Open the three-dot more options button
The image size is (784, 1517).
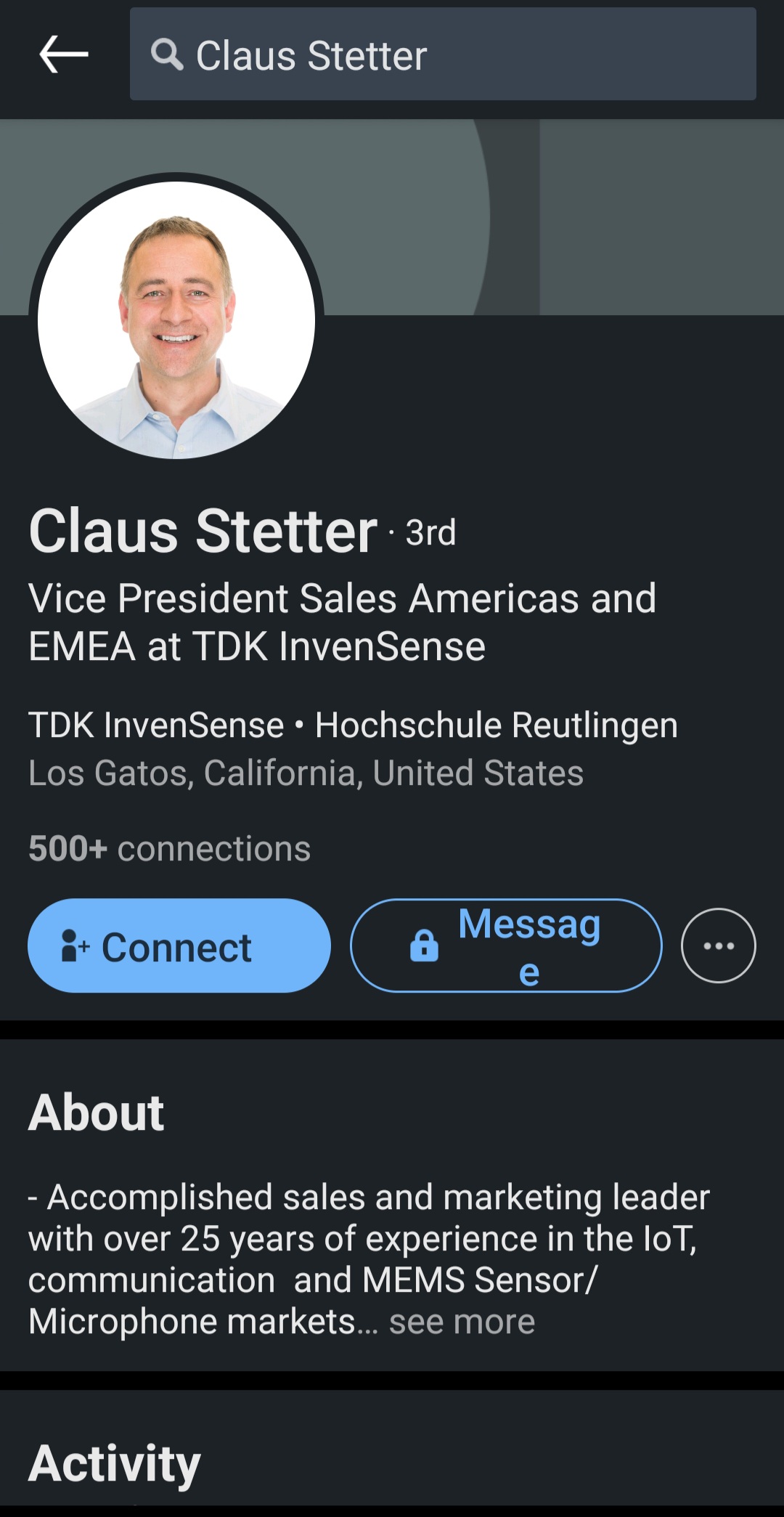coord(718,945)
